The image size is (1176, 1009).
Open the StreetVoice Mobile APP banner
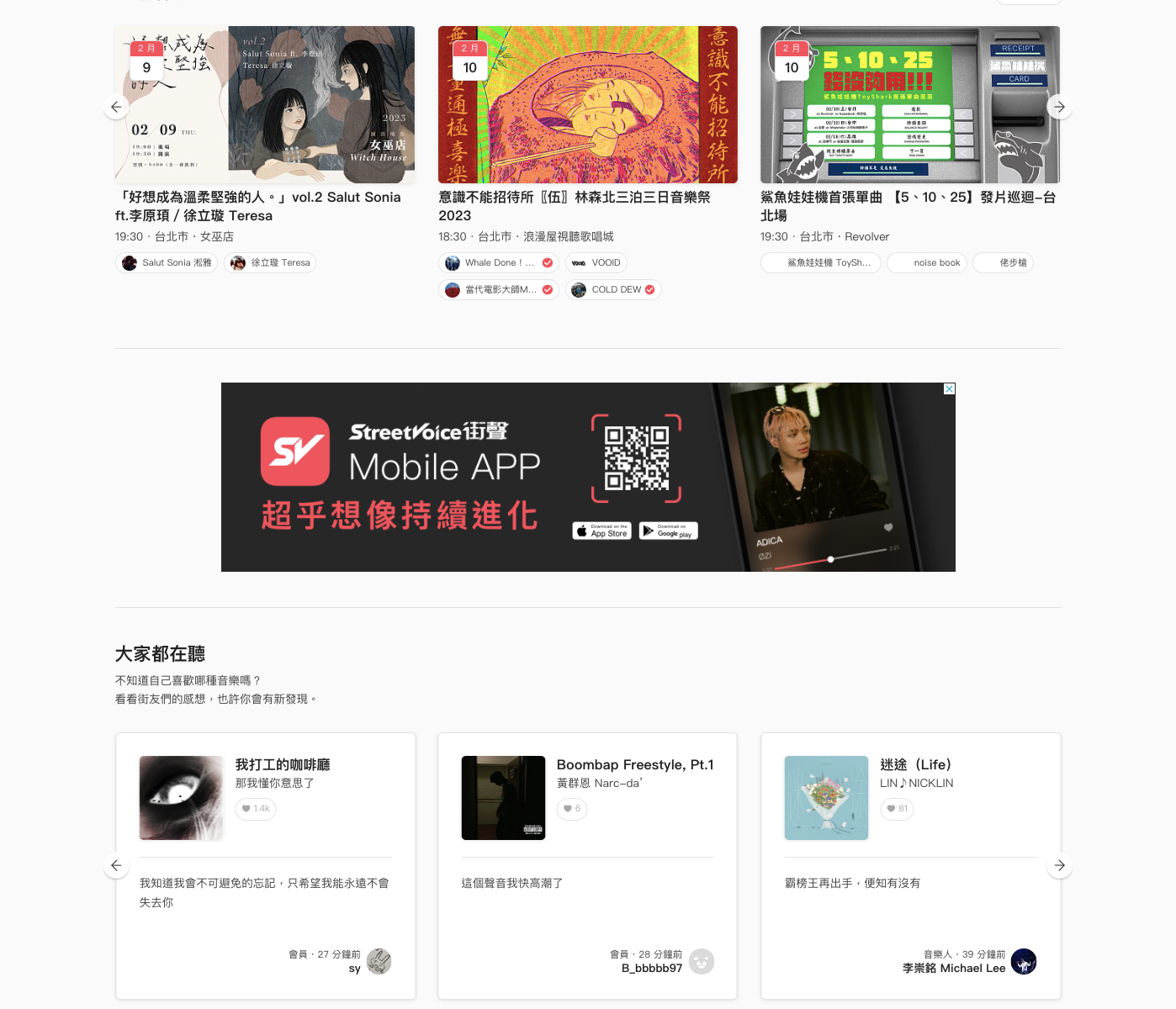point(587,477)
